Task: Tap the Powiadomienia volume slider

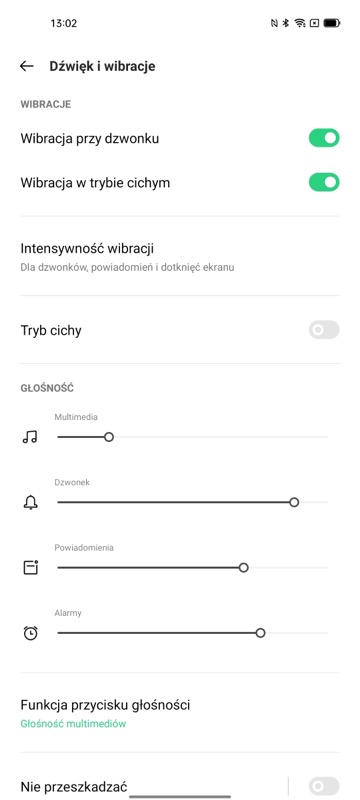Action: click(x=193, y=568)
